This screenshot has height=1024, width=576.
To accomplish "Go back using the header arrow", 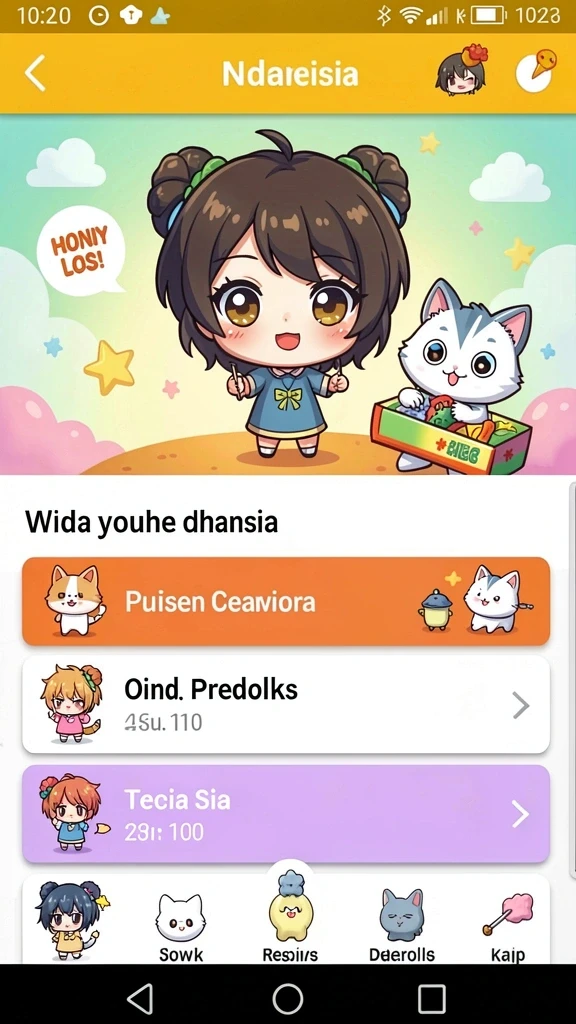I will point(35,72).
